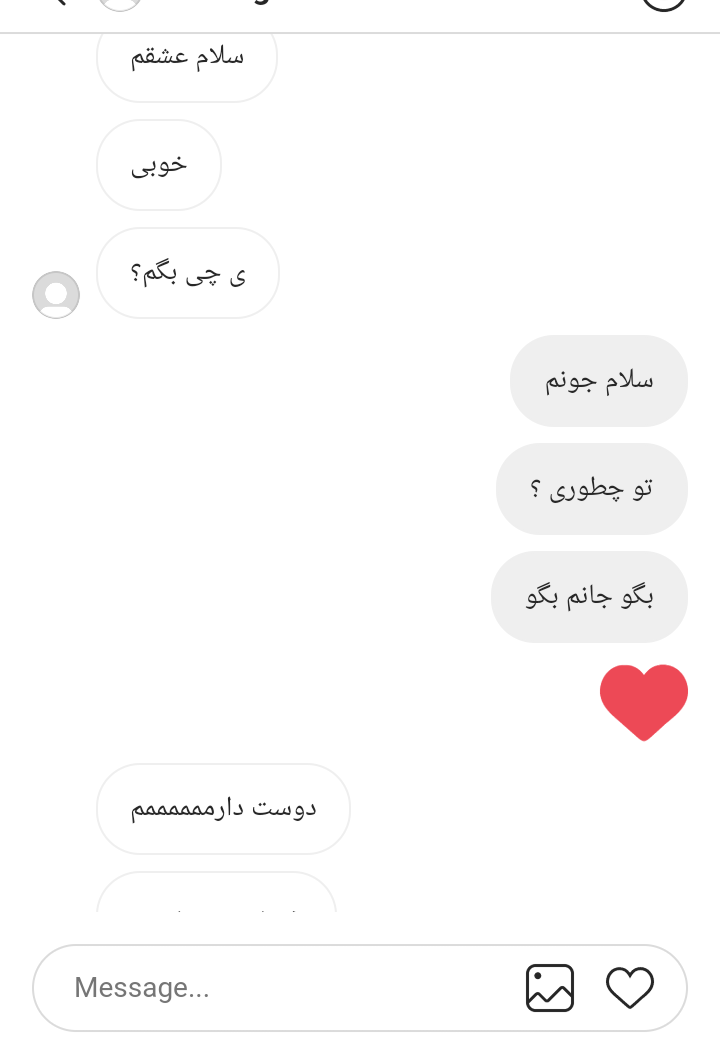The image size is (720, 1064).
Task: Open the photo gallery picker icon
Action: (550, 988)
